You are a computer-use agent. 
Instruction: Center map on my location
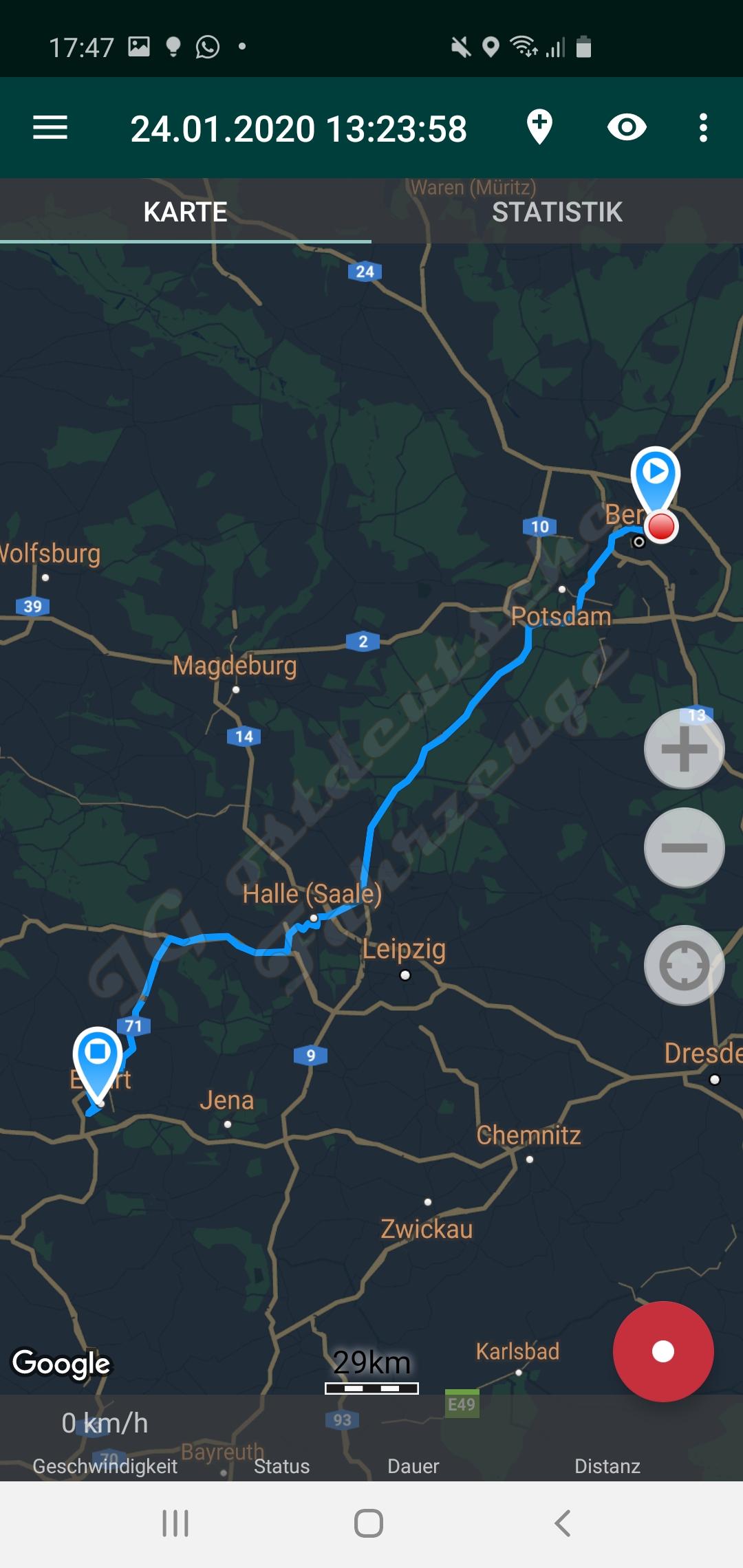(x=685, y=966)
